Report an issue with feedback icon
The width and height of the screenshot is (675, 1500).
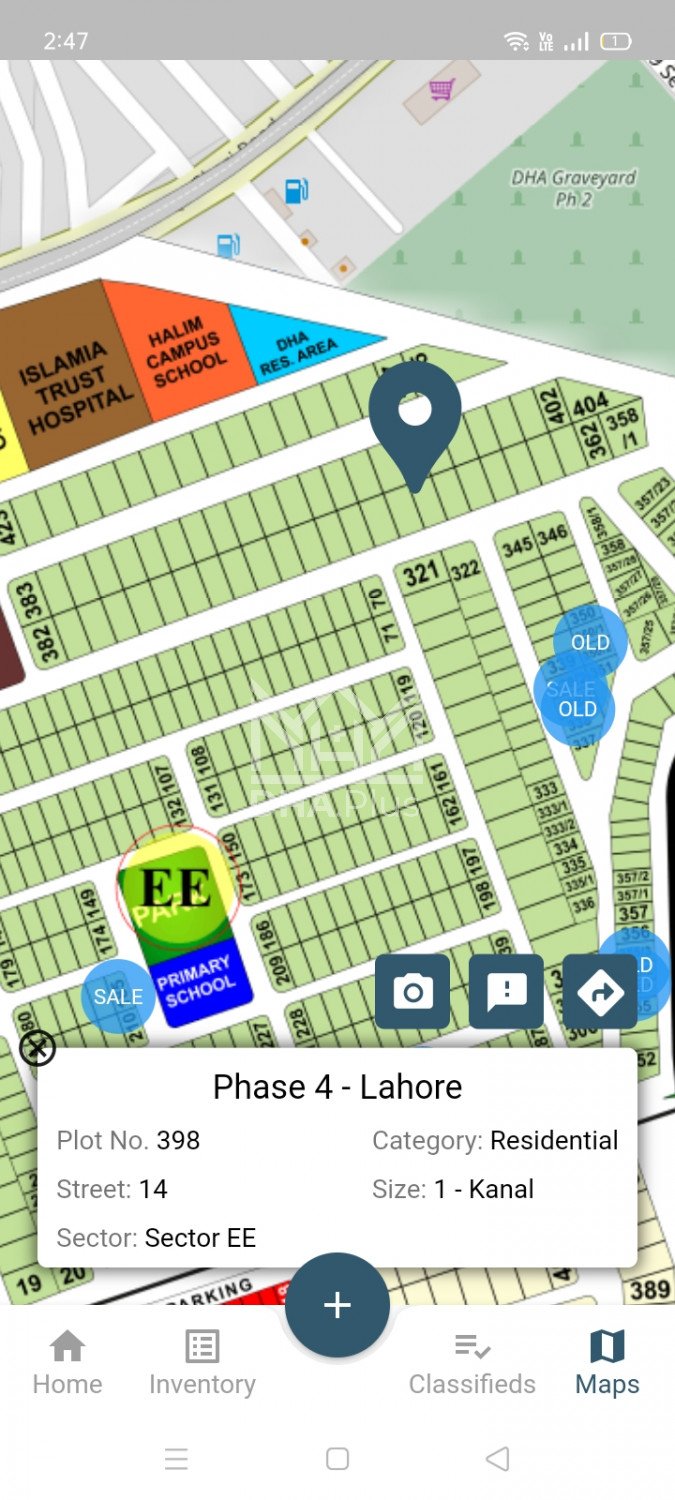506,992
